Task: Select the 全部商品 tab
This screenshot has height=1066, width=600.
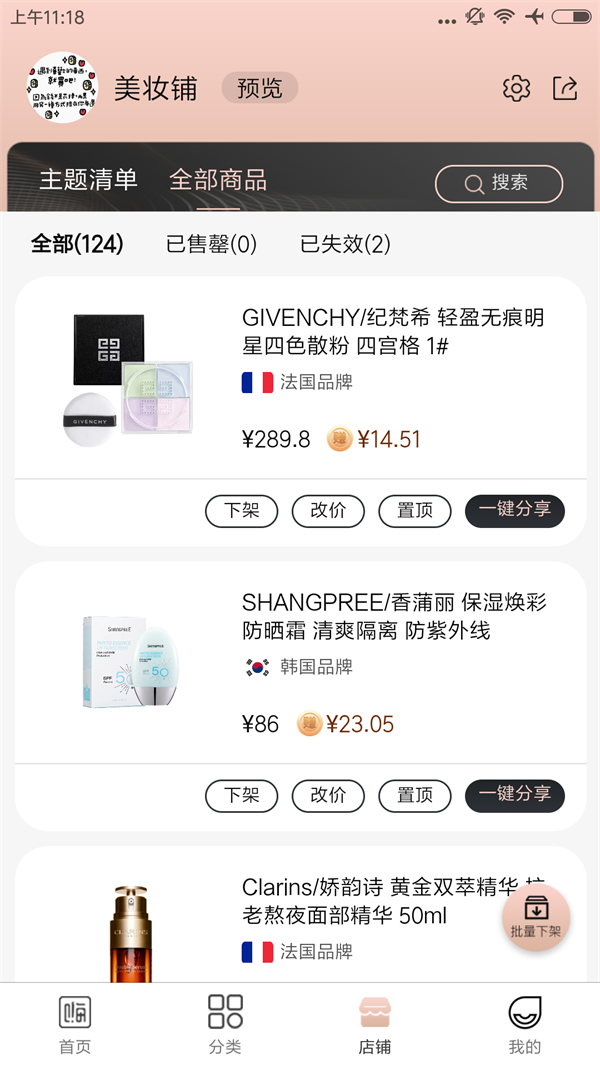Action: click(x=218, y=180)
